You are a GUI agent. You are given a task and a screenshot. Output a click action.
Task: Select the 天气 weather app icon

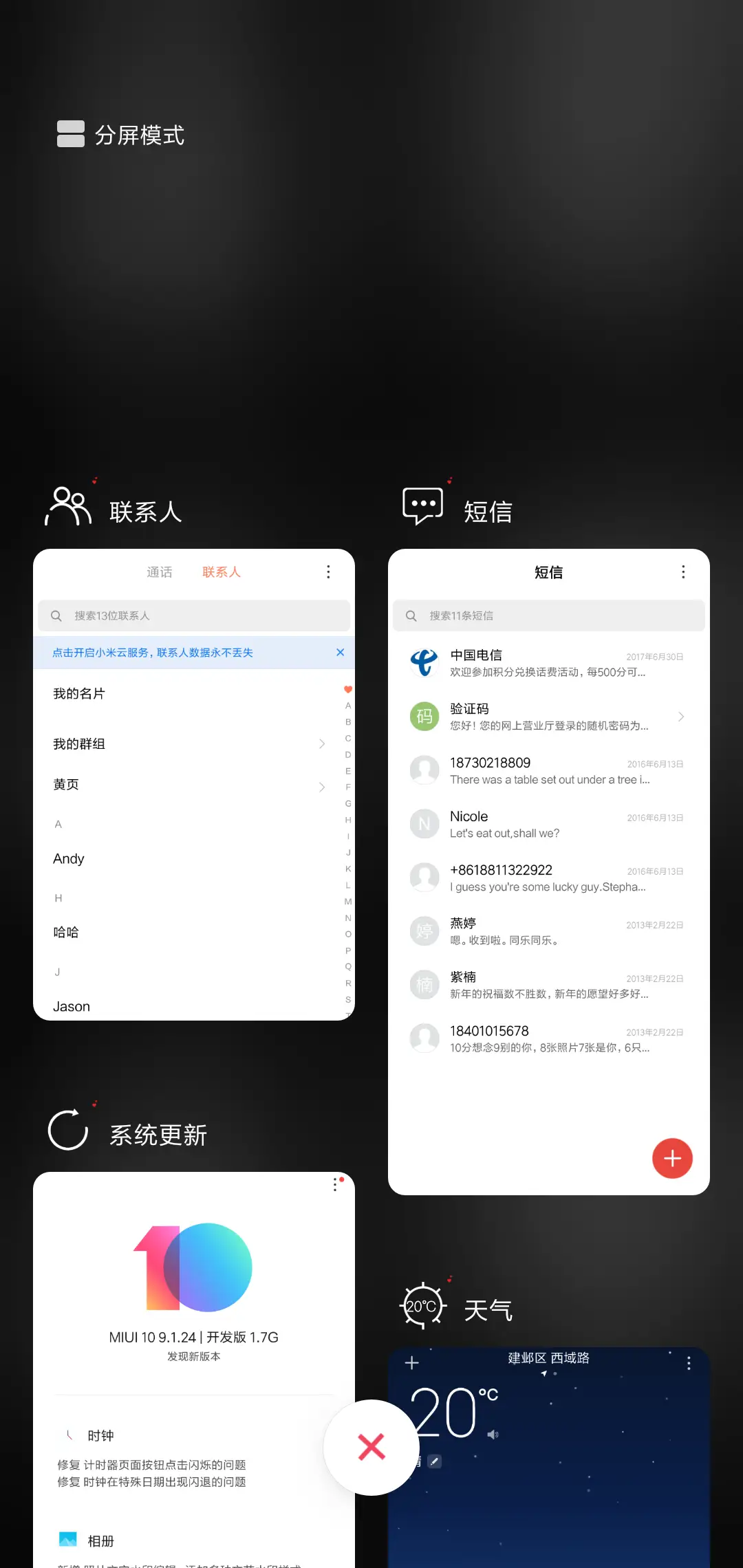tap(422, 1305)
